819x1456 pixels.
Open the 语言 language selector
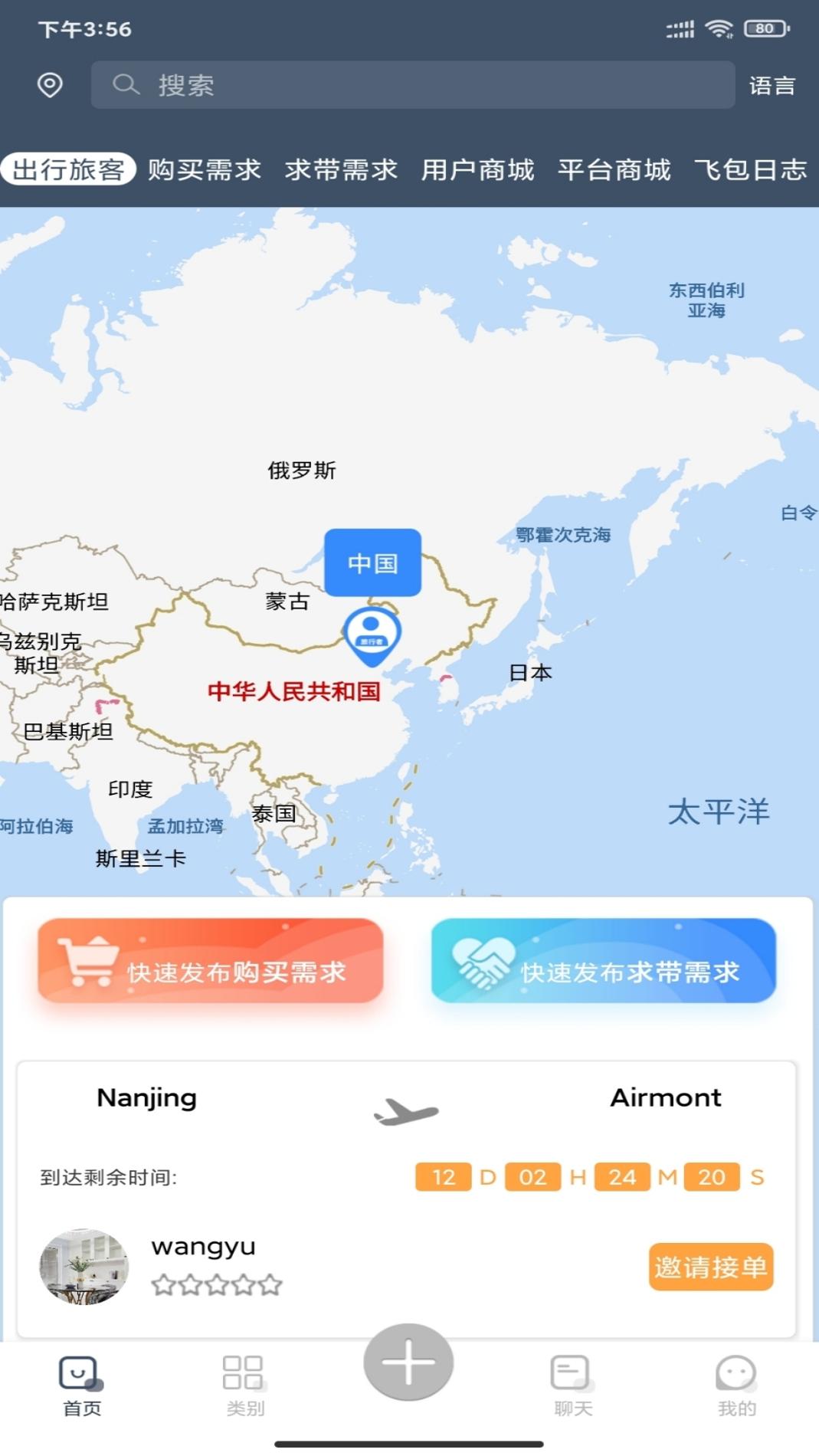(771, 85)
